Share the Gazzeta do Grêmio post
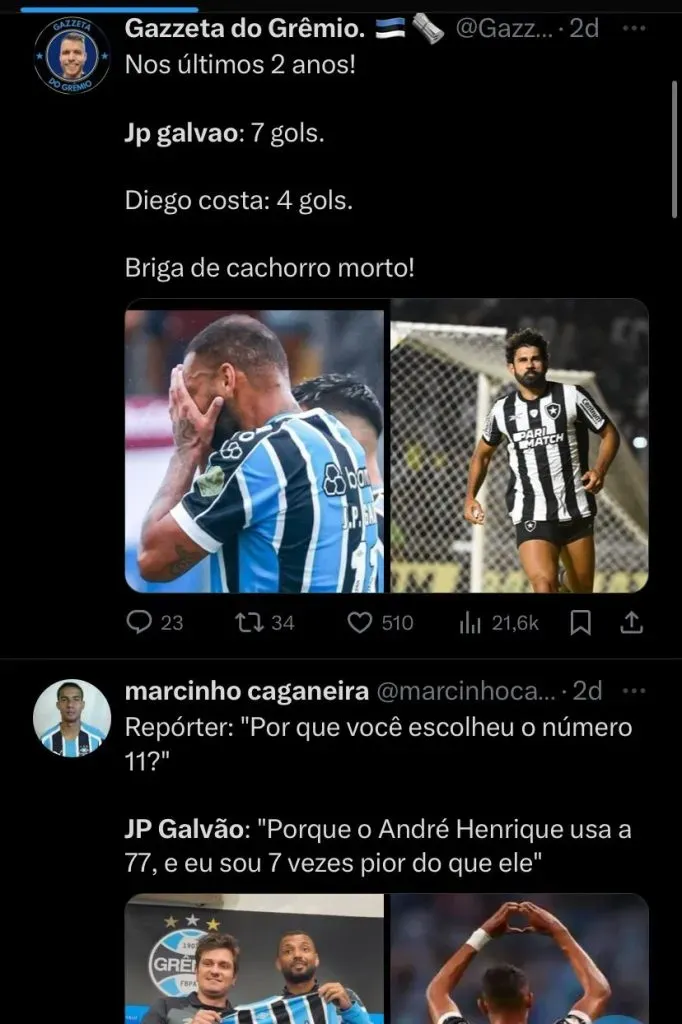The image size is (682, 1024). click(632, 623)
